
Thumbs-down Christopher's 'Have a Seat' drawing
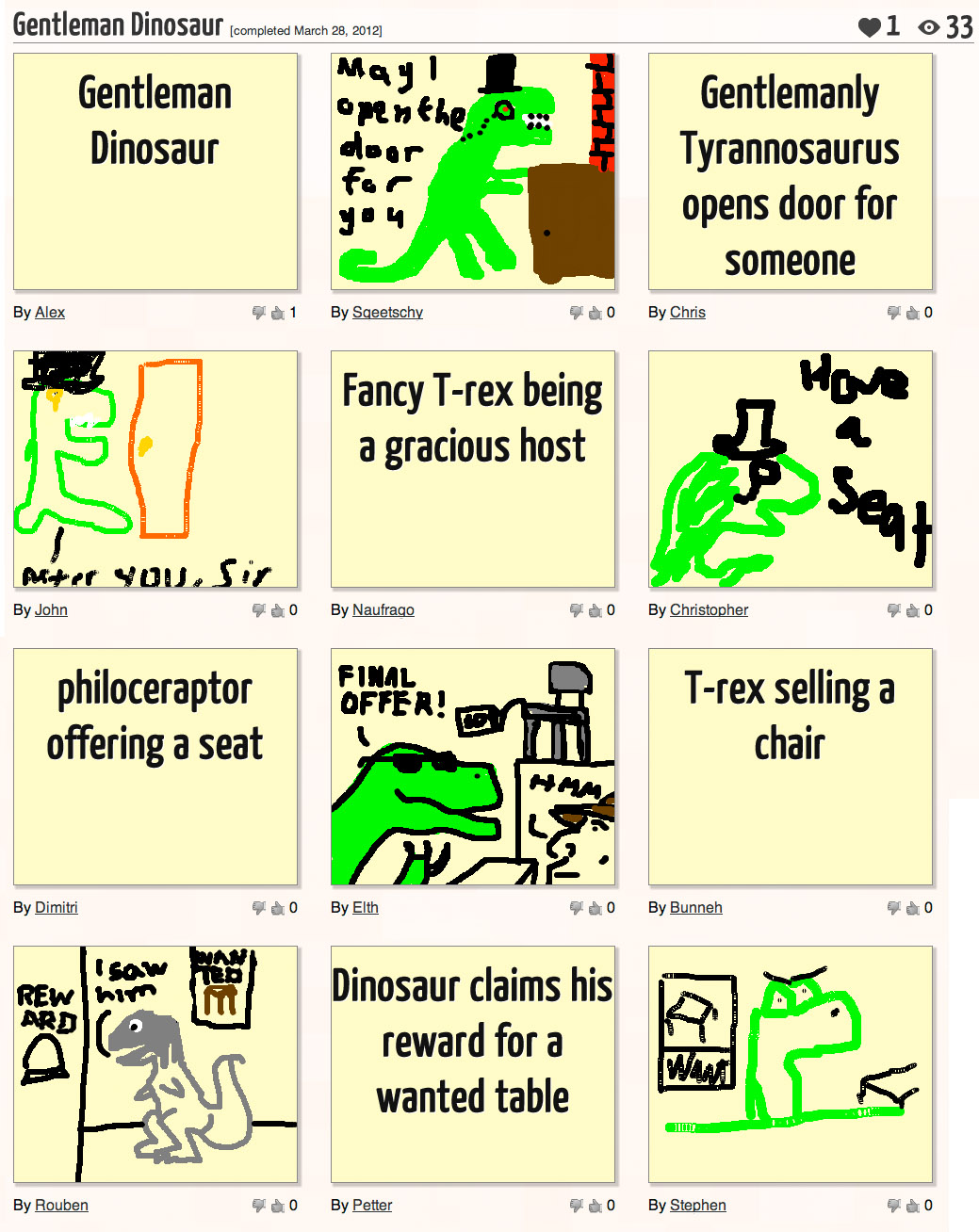pos(893,610)
